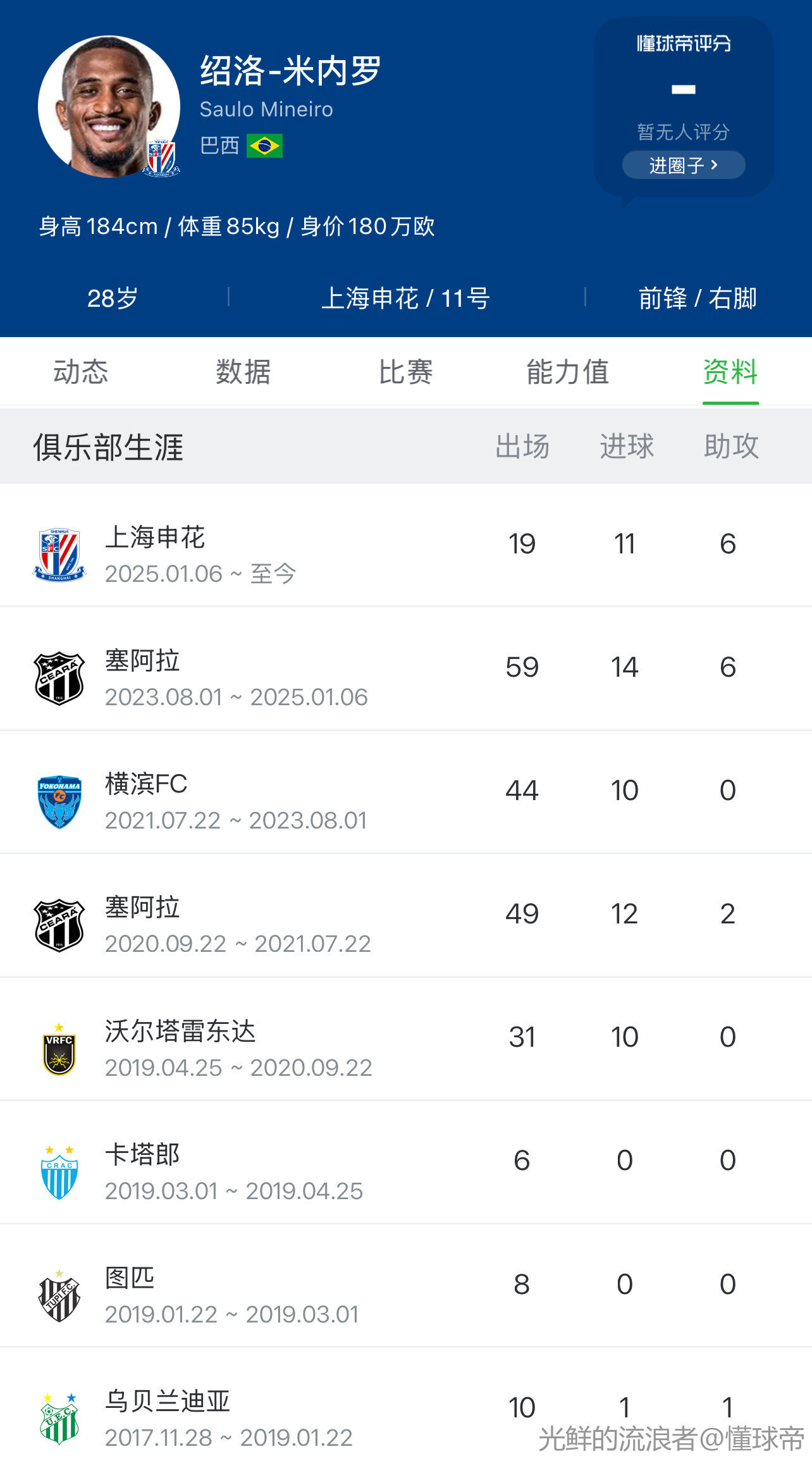Tap the 进圈子 button
The width and height of the screenshot is (812, 1461).
(684, 165)
